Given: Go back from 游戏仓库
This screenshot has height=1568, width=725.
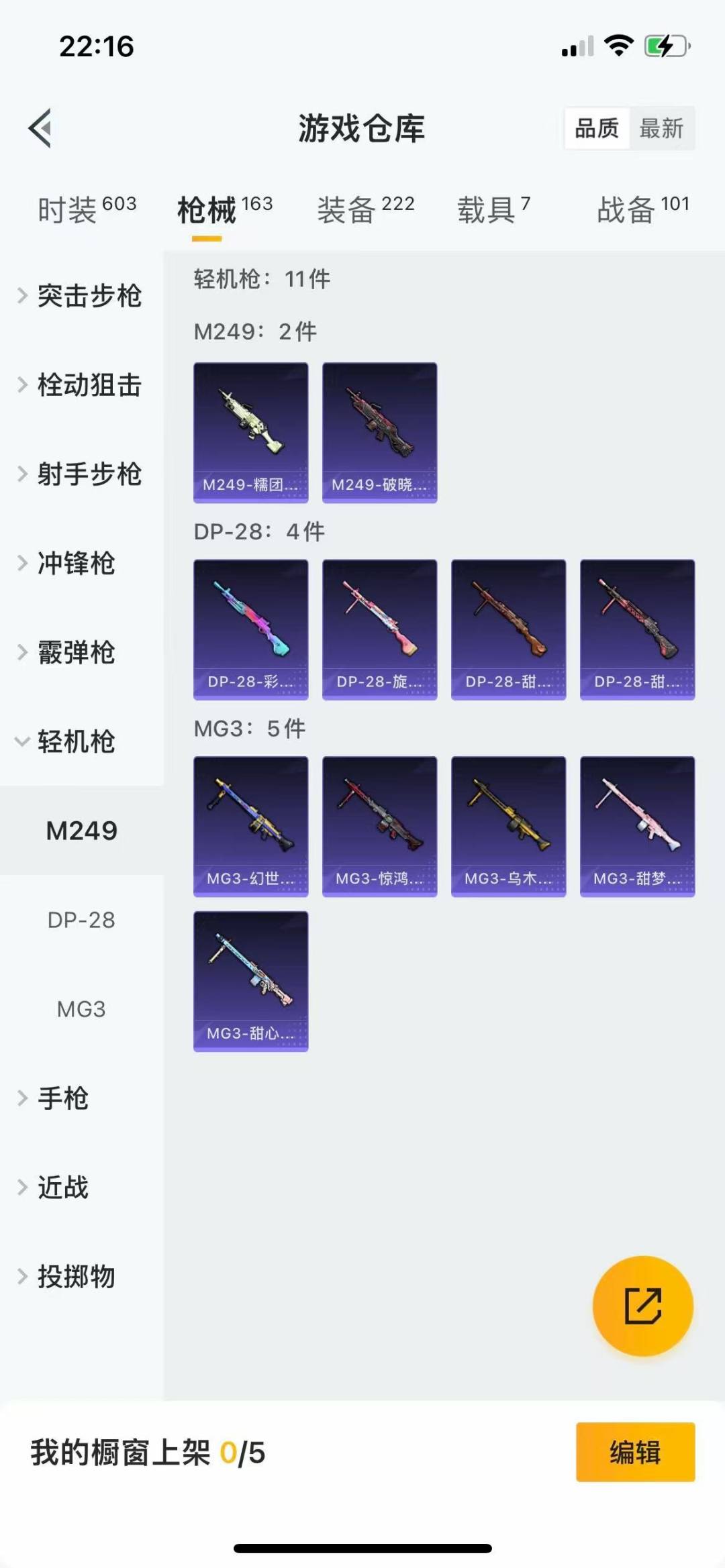Looking at the screenshot, I should point(40,127).
